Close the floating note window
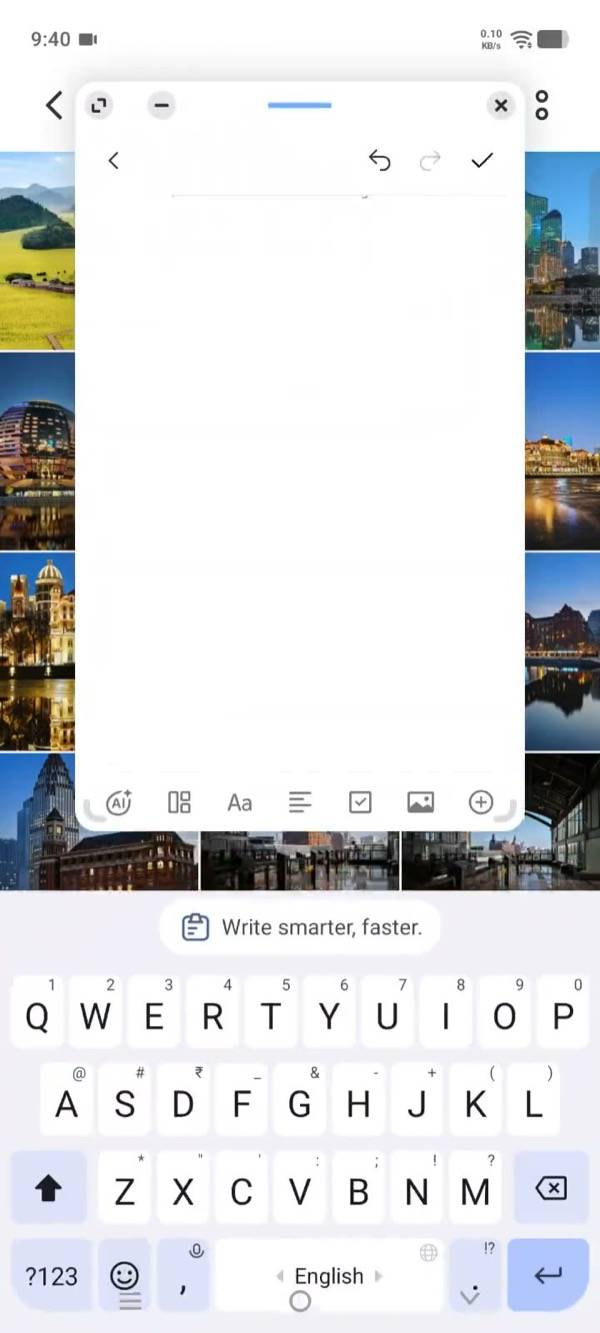Image resolution: width=600 pixels, height=1333 pixels. tap(501, 105)
